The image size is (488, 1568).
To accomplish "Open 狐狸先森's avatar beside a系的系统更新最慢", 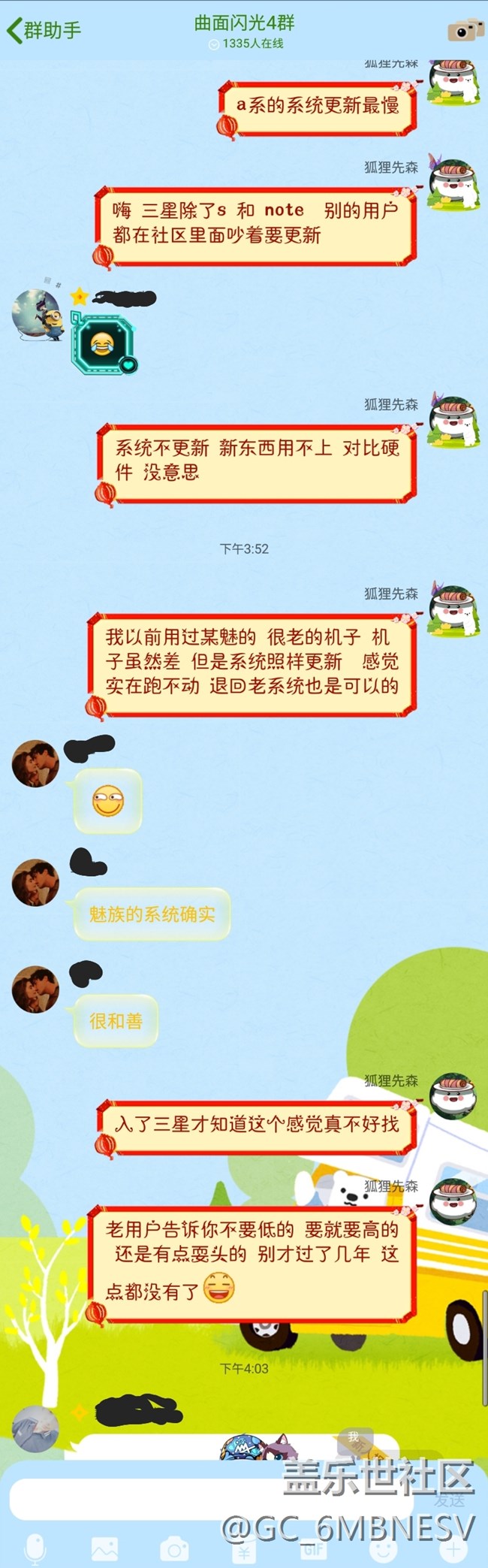I will (453, 83).
